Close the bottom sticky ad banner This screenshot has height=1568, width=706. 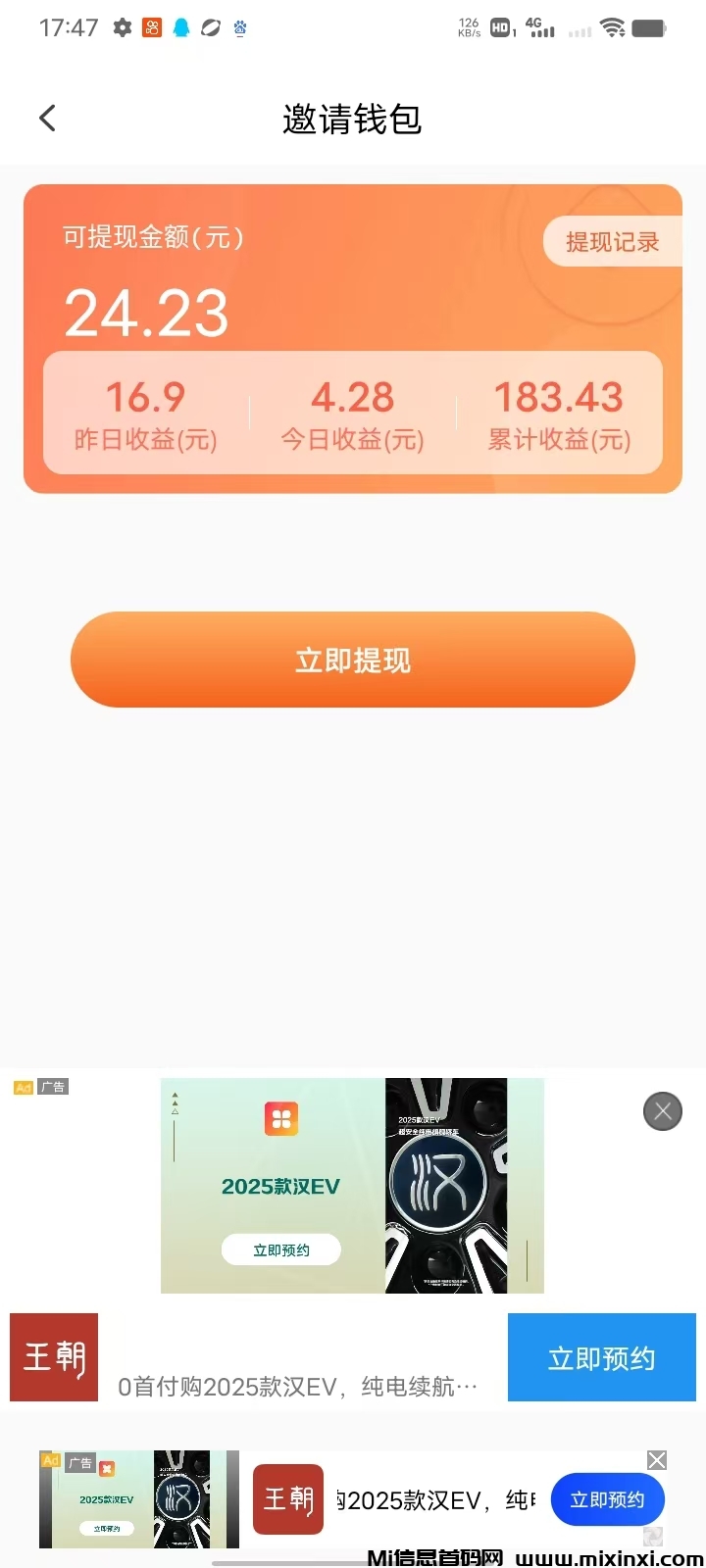coord(655,1460)
